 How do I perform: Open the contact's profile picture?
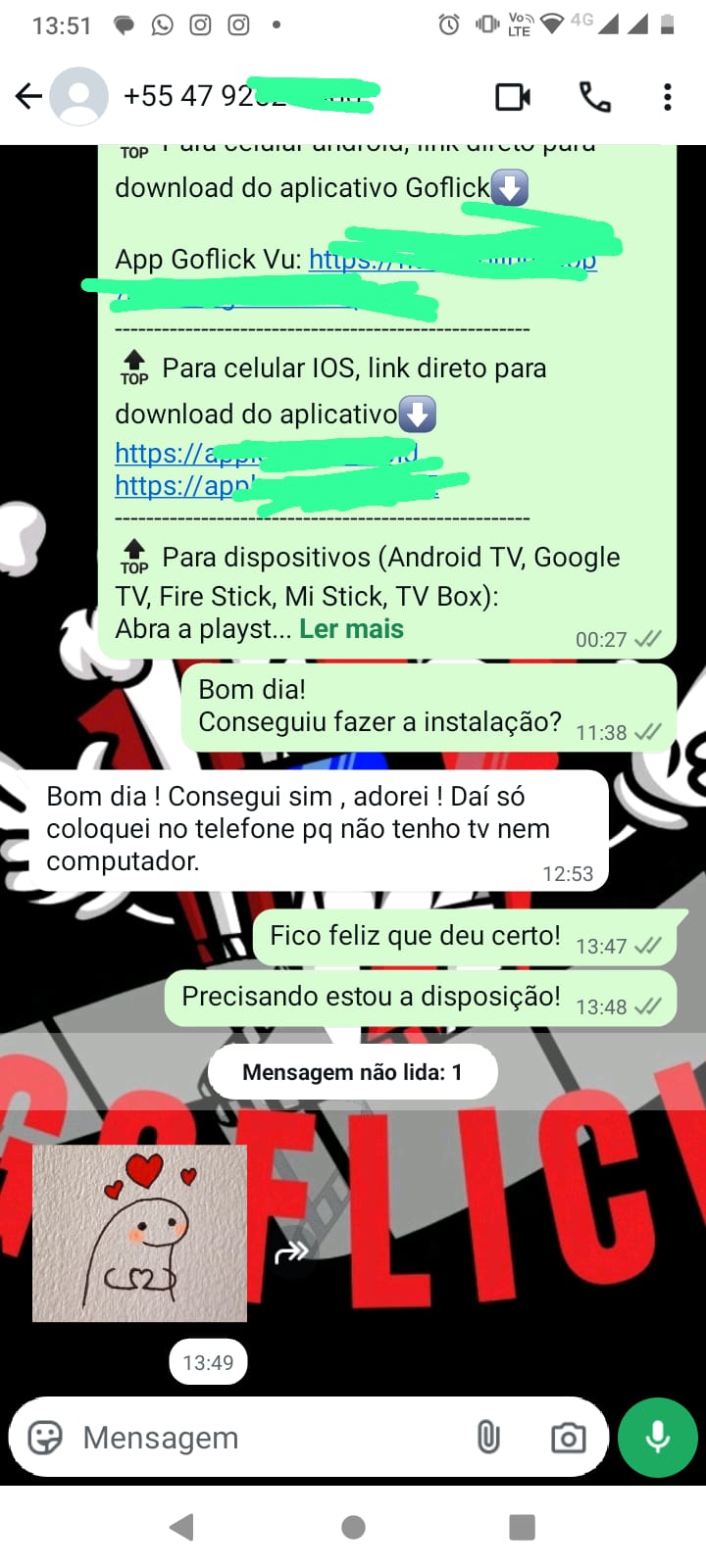tap(79, 96)
